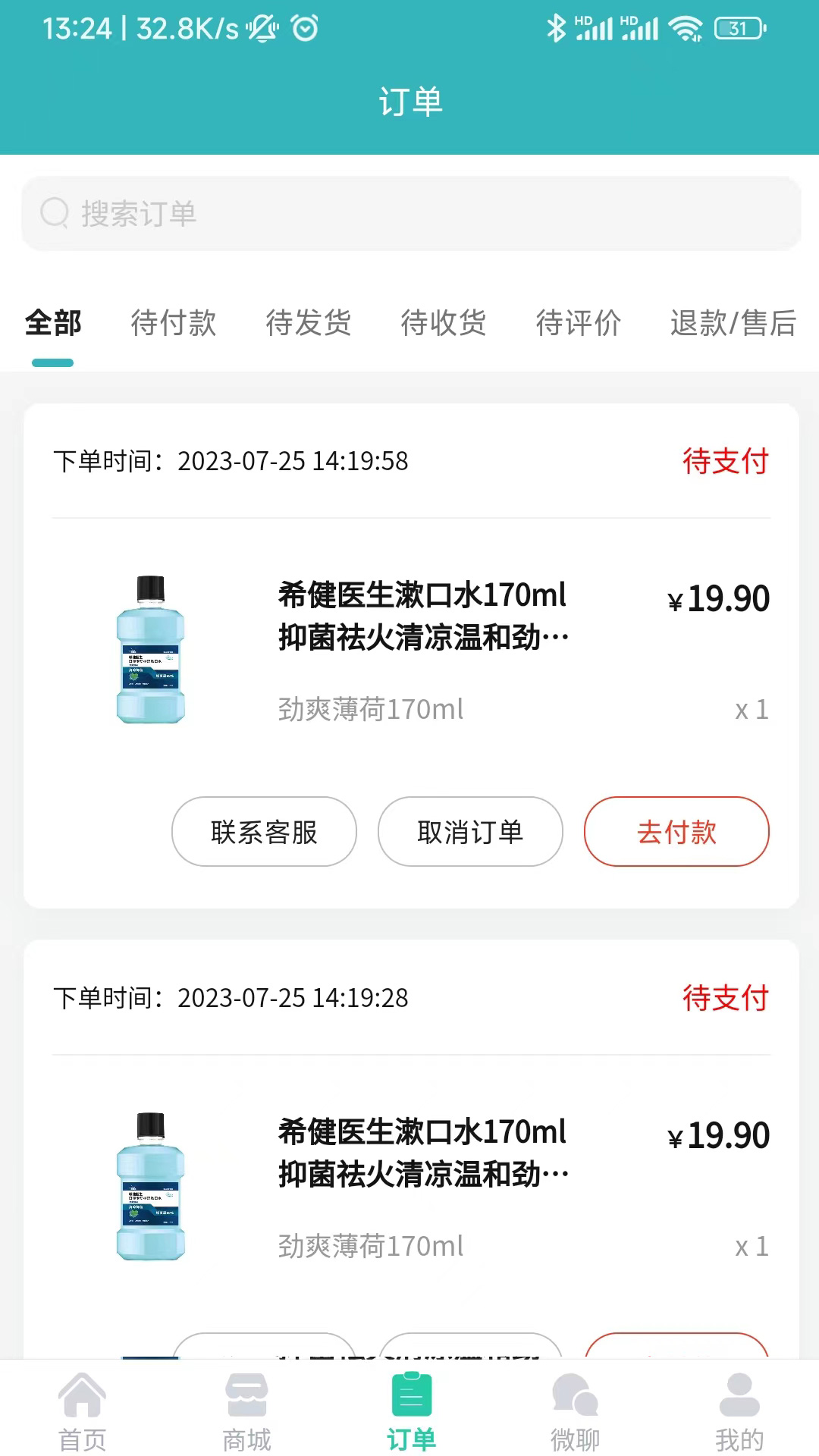This screenshot has height=1456, width=819.
Task: Tap 取消订单 on the 14:19:58 order
Action: point(470,832)
